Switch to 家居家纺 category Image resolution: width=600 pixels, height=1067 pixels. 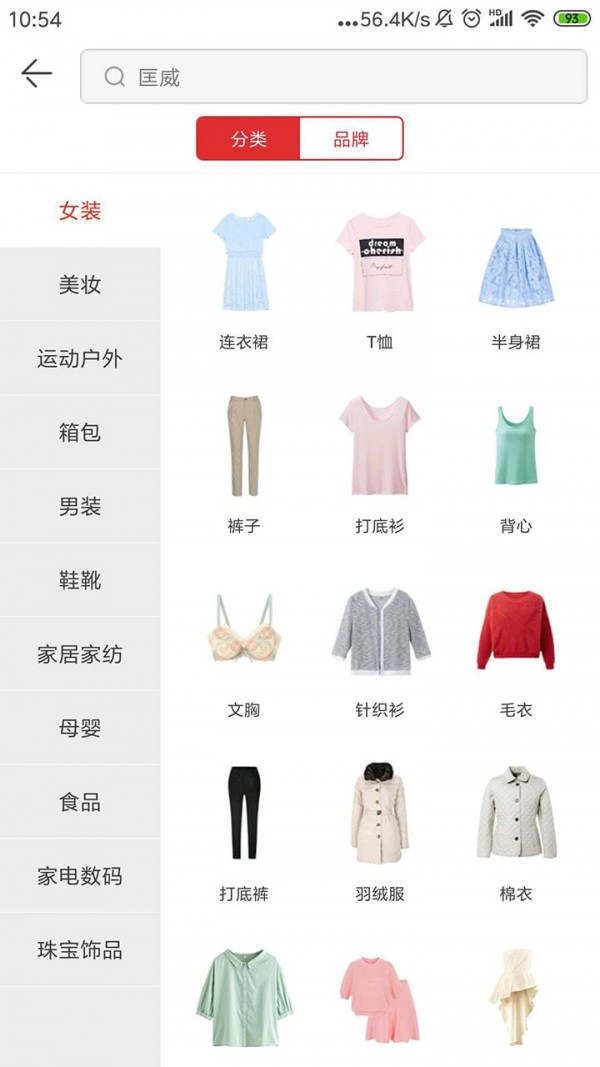click(x=80, y=655)
